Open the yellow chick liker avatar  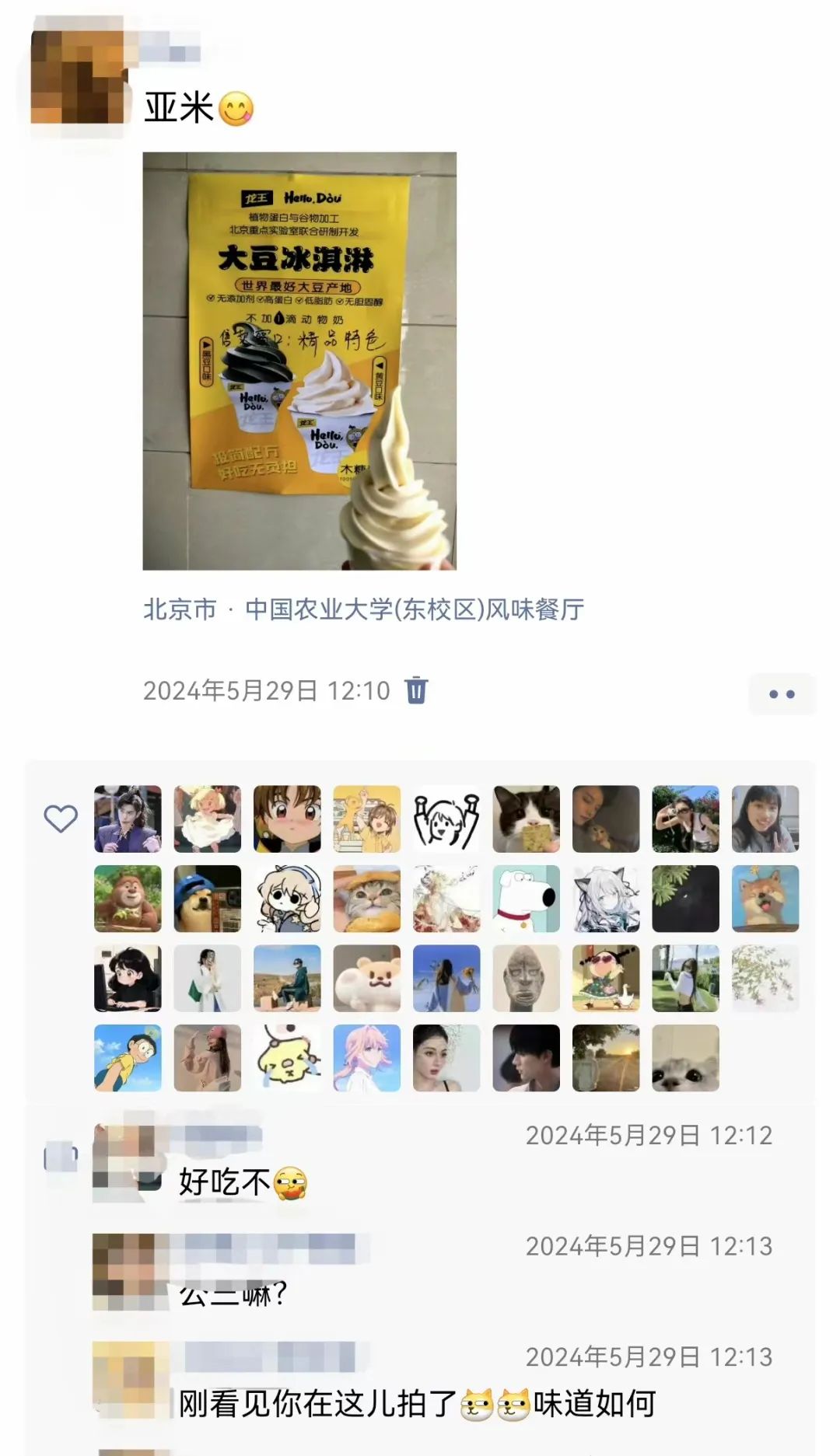coord(287,1057)
